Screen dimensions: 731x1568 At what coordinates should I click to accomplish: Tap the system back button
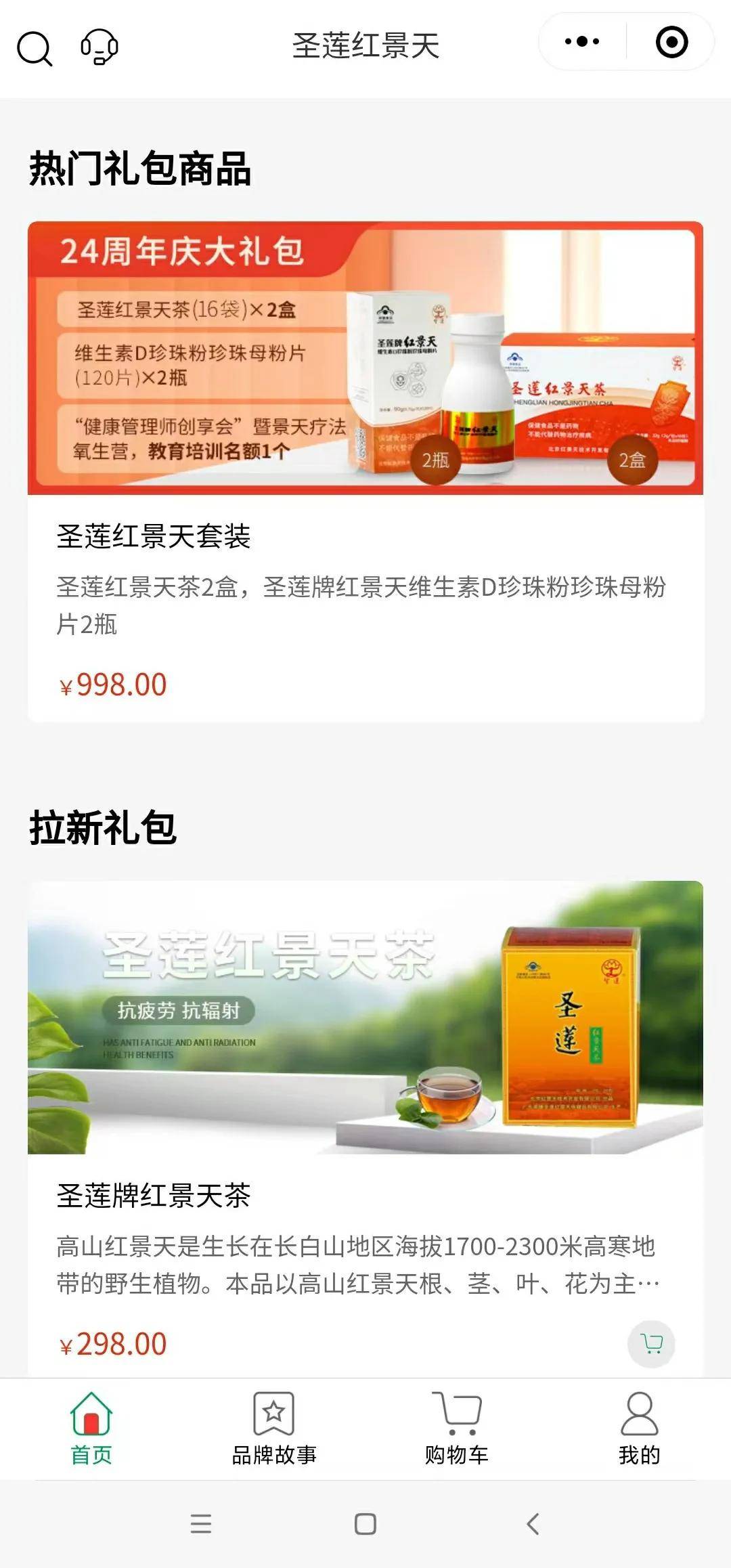click(533, 1524)
